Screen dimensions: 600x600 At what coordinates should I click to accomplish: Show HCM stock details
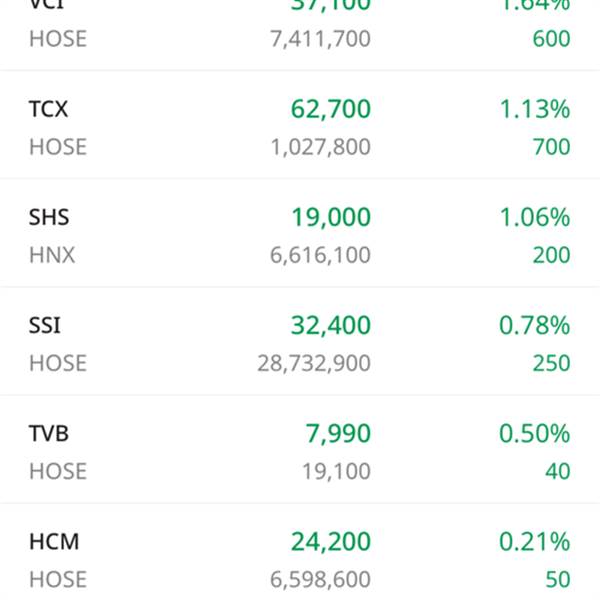[x=300, y=559]
